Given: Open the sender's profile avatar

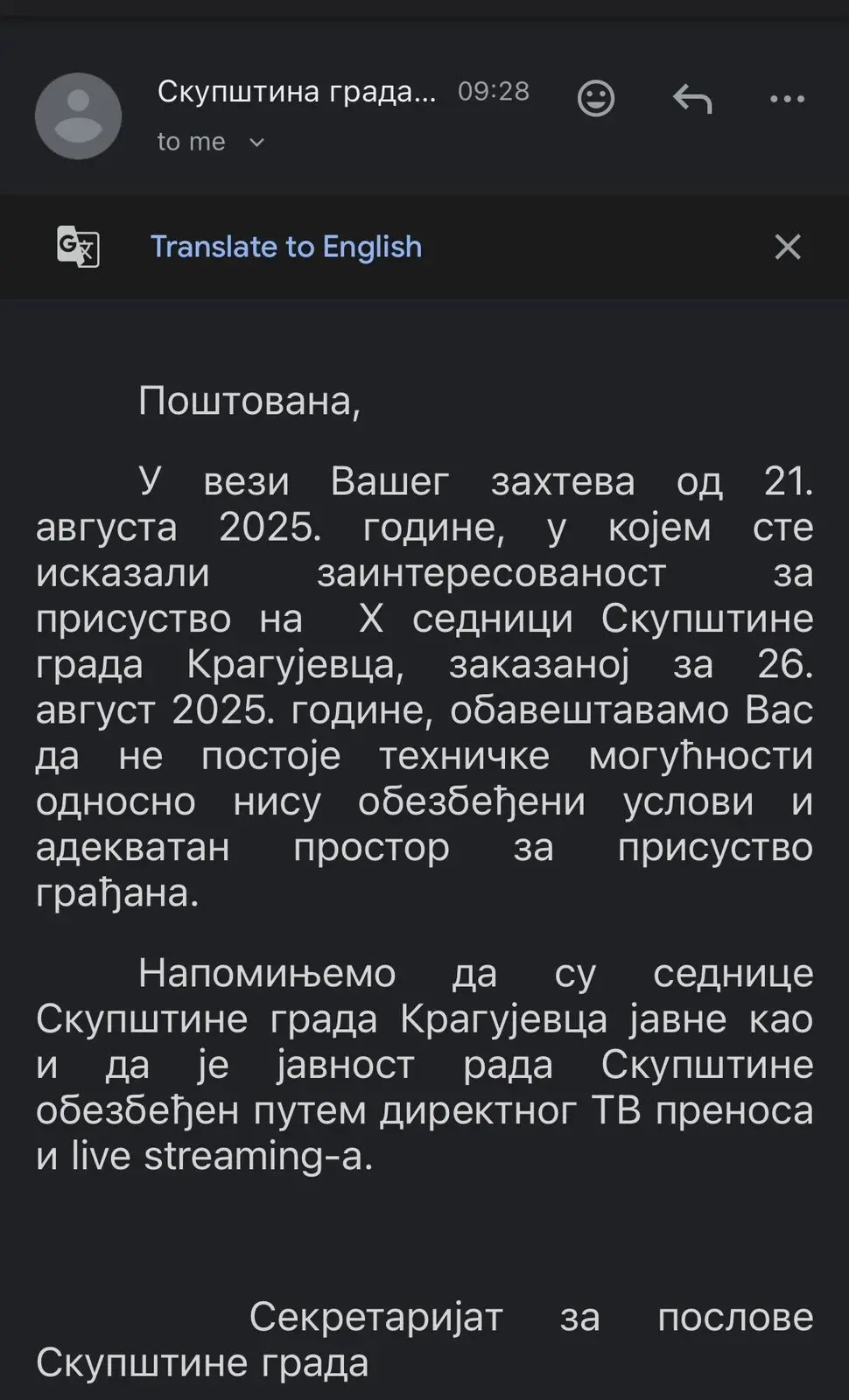Looking at the screenshot, I should point(78,115).
